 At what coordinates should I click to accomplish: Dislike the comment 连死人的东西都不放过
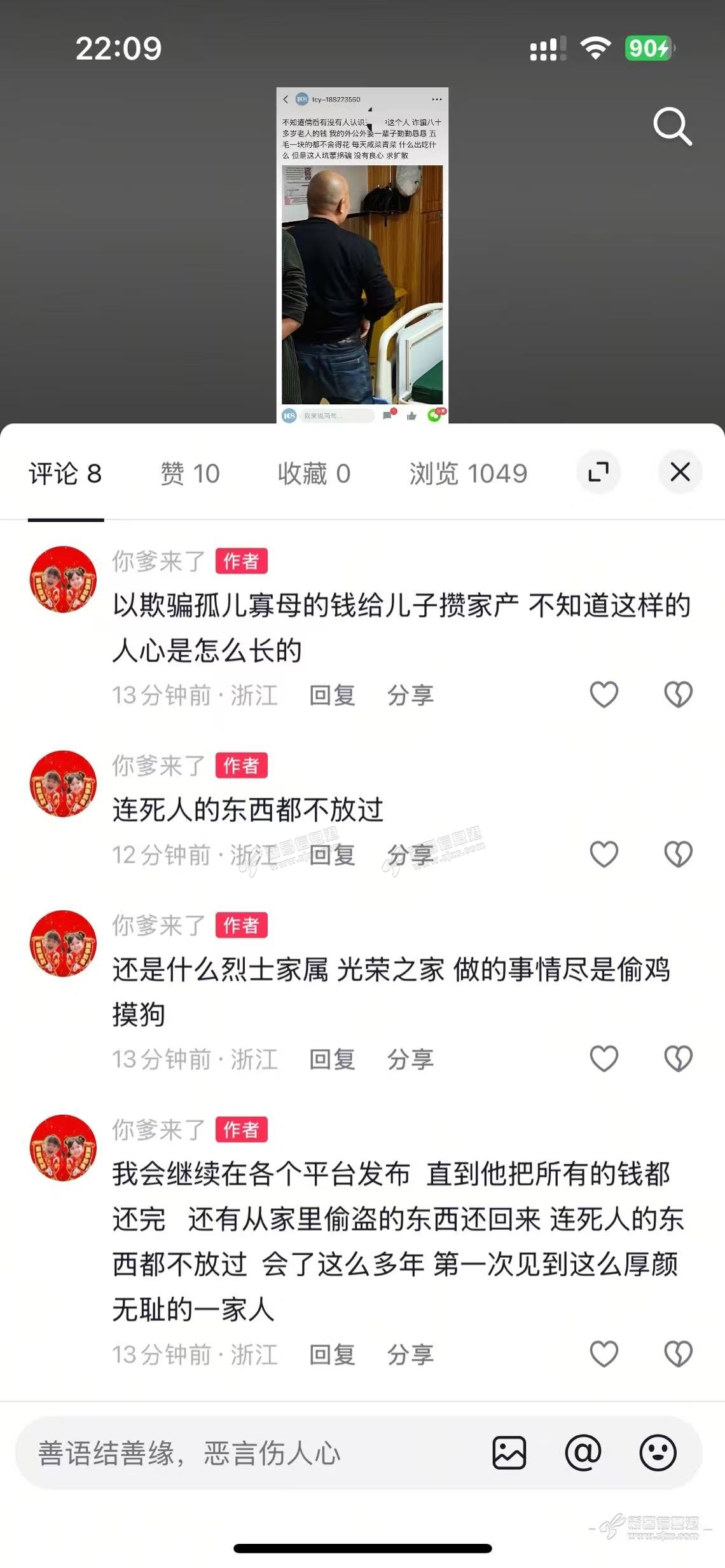(678, 854)
